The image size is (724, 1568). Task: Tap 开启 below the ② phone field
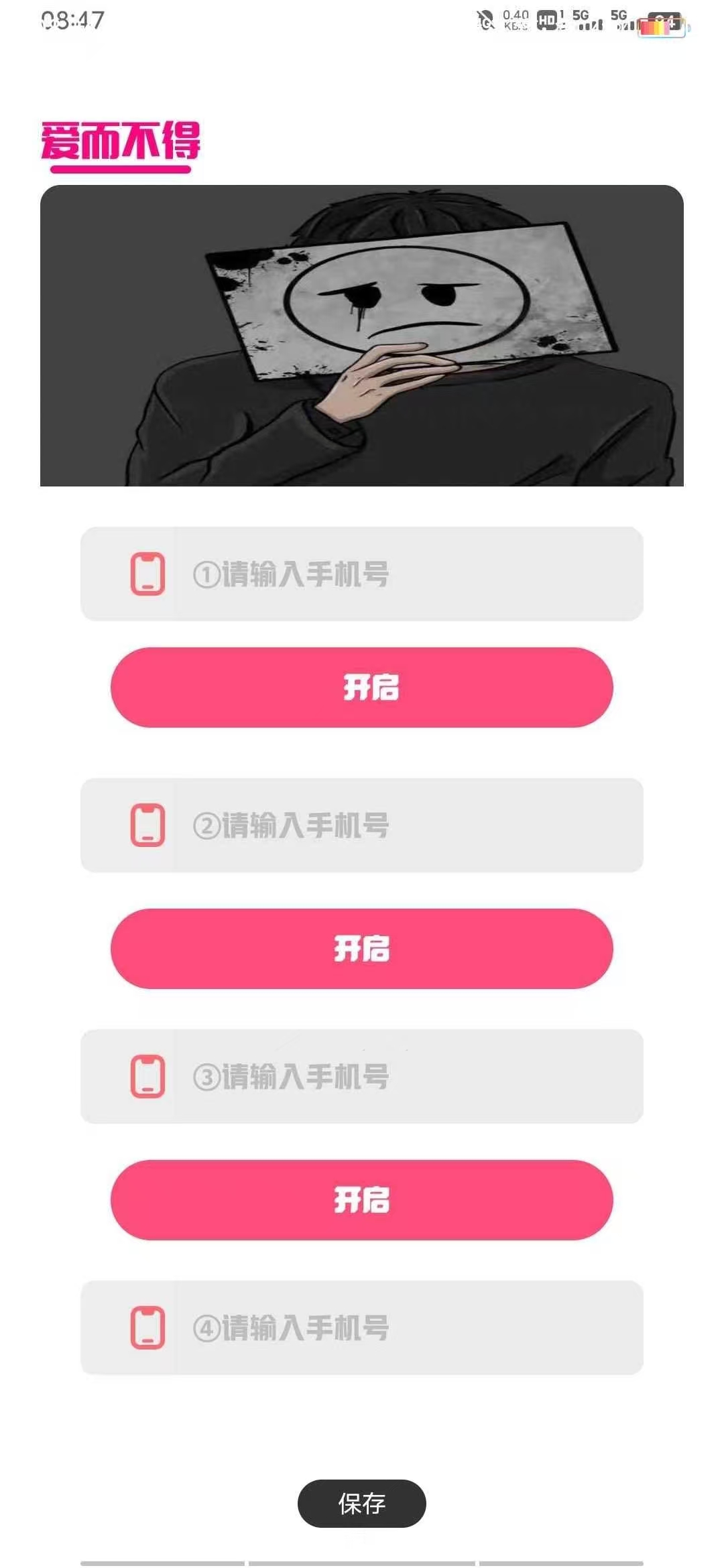362,949
